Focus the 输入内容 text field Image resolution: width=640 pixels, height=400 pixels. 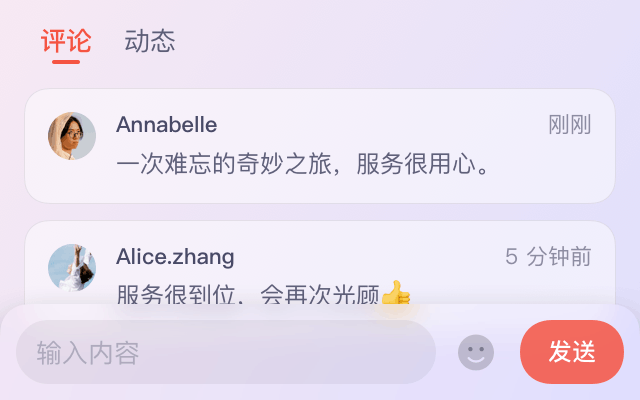pyautogui.click(x=226, y=352)
